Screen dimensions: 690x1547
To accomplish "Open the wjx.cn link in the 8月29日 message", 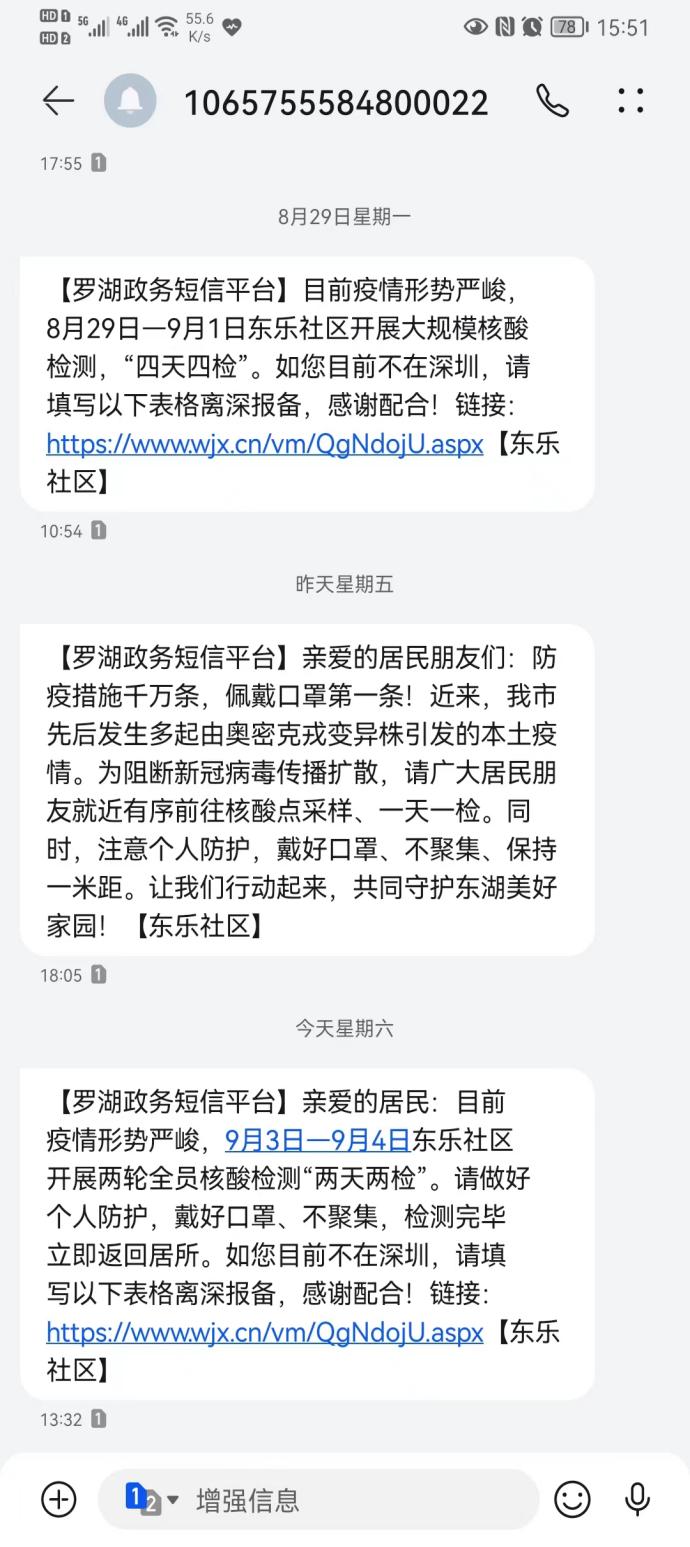I will click(x=265, y=444).
